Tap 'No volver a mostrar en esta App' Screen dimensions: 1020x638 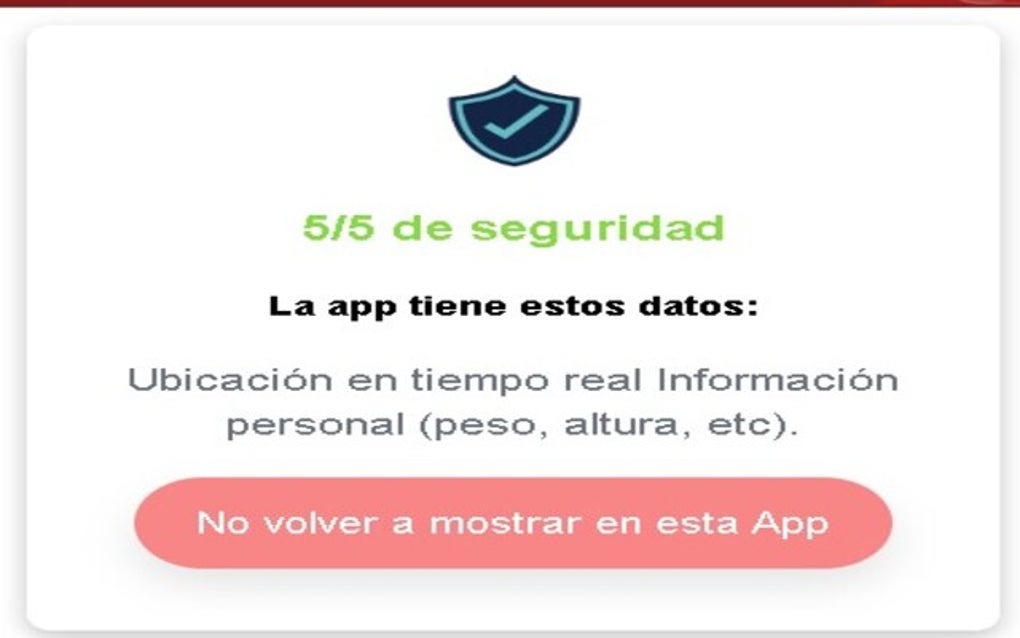point(513,524)
